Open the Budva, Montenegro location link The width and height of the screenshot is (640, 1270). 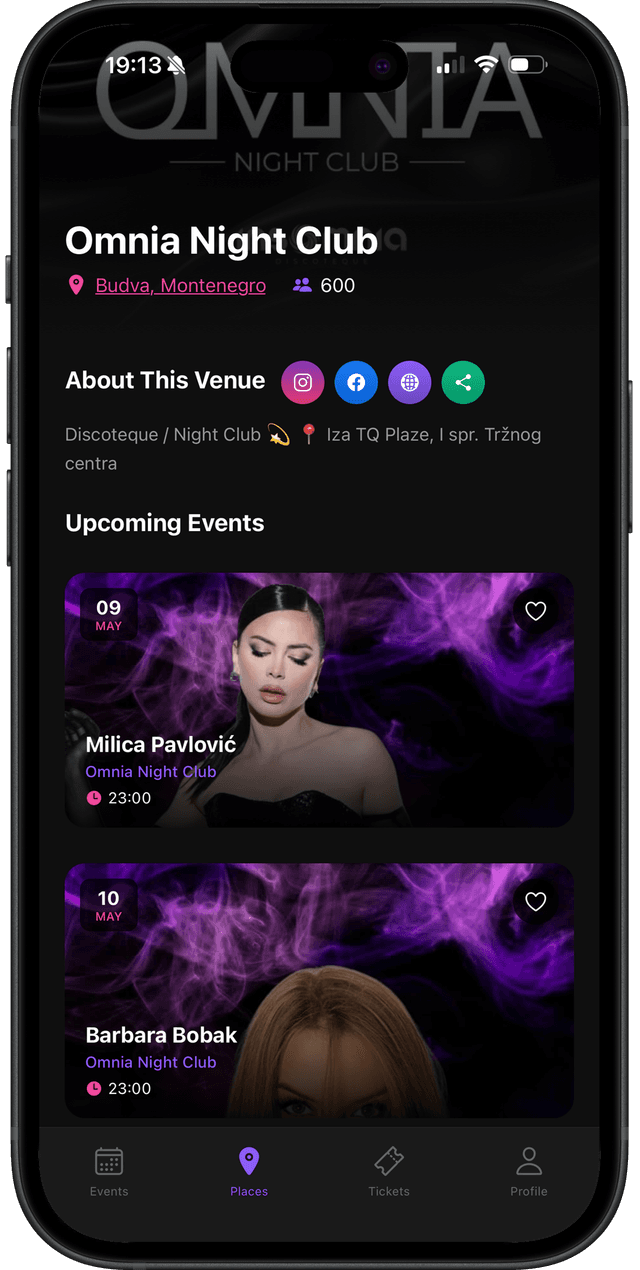click(x=180, y=286)
